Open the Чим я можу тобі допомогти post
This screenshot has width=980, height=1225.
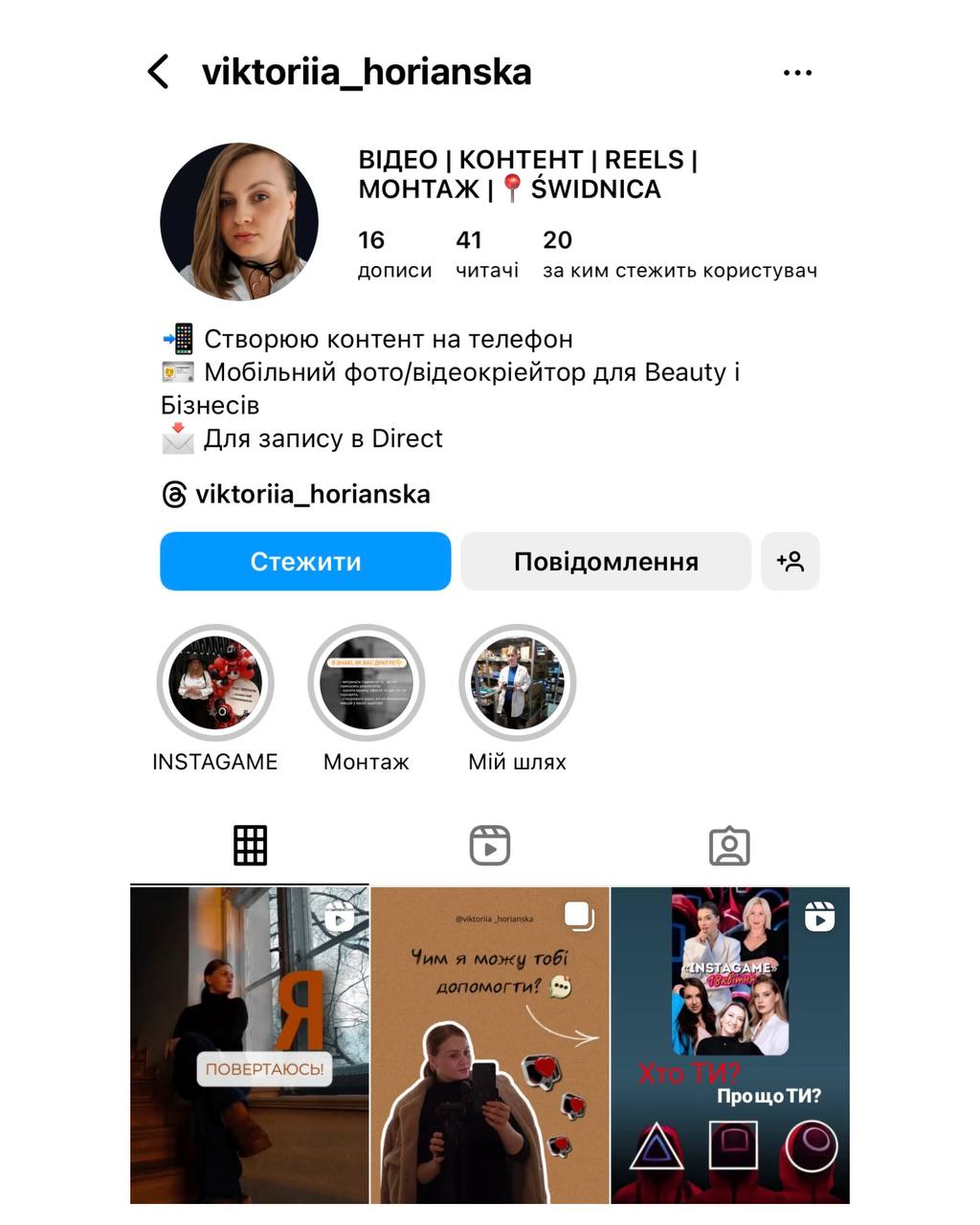coord(490,1045)
